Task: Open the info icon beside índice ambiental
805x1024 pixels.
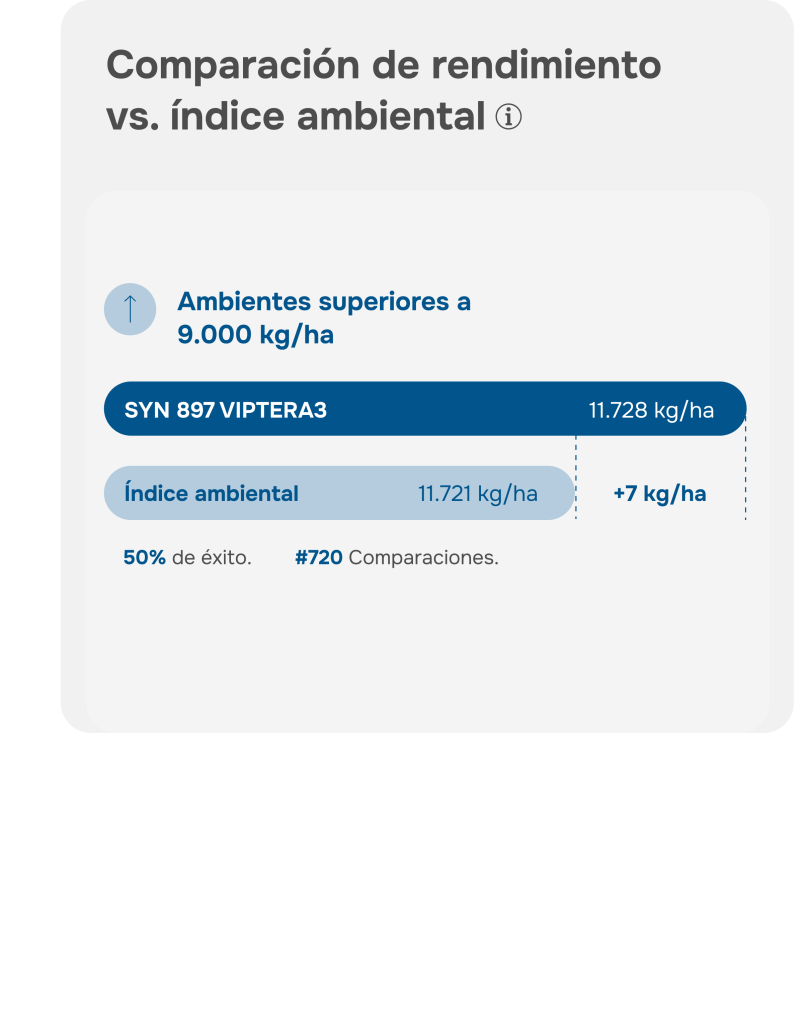Action: point(508,118)
